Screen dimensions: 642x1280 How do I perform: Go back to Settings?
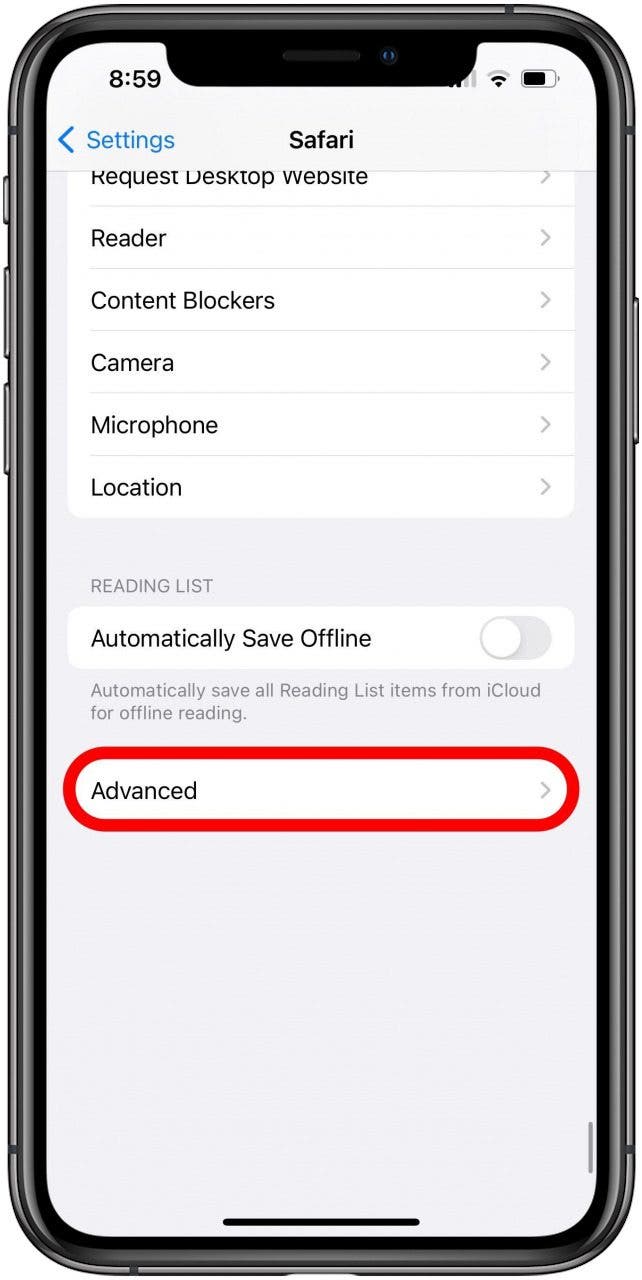click(x=116, y=140)
